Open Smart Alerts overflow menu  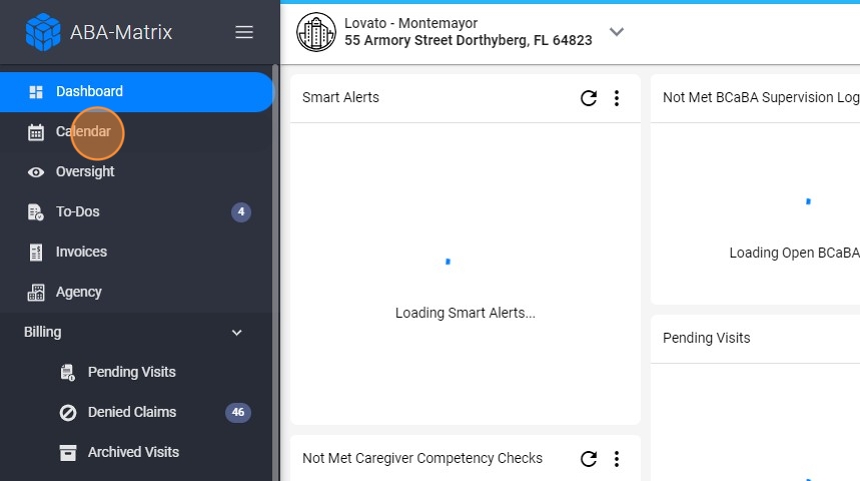point(617,98)
